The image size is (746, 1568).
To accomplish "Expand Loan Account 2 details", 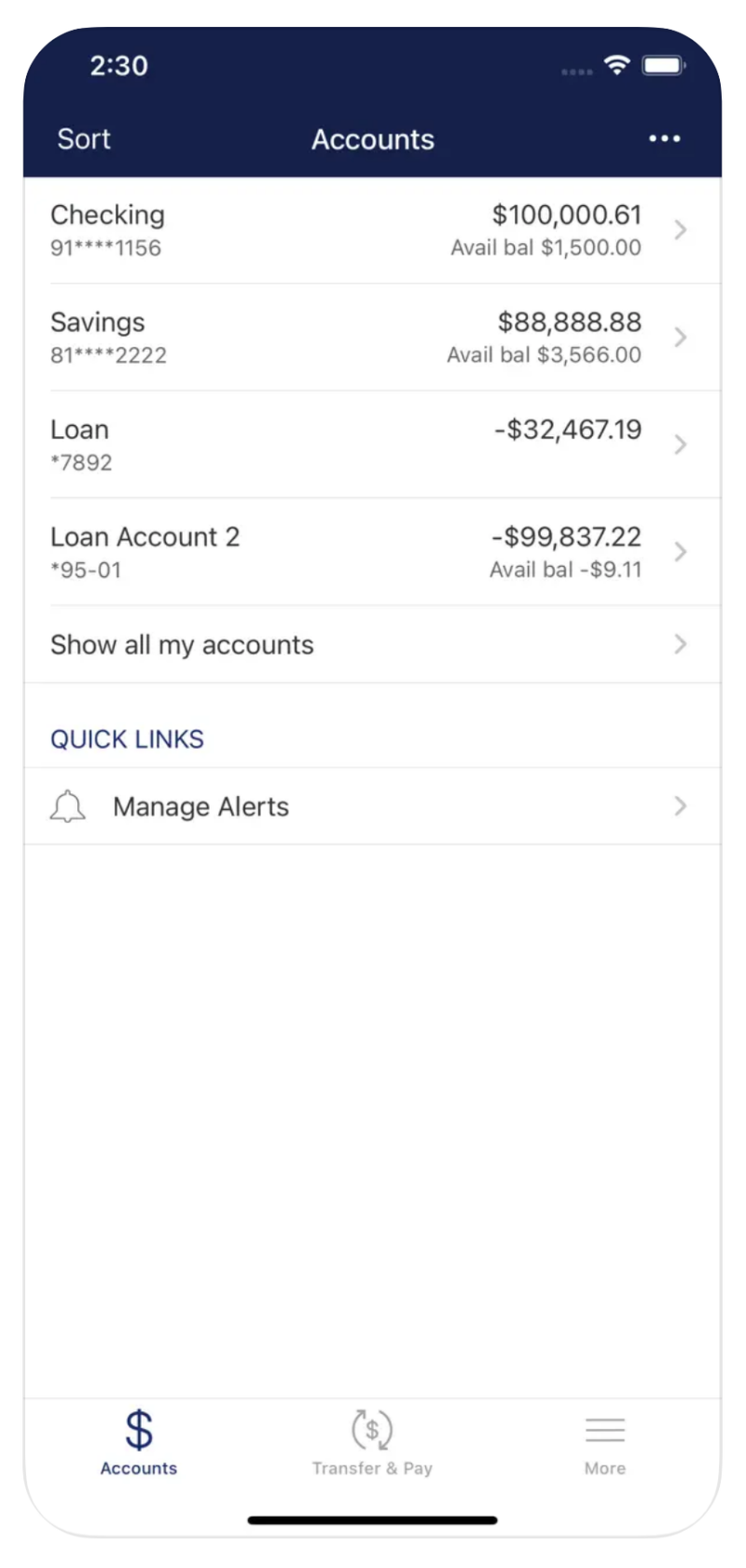I will [680, 551].
